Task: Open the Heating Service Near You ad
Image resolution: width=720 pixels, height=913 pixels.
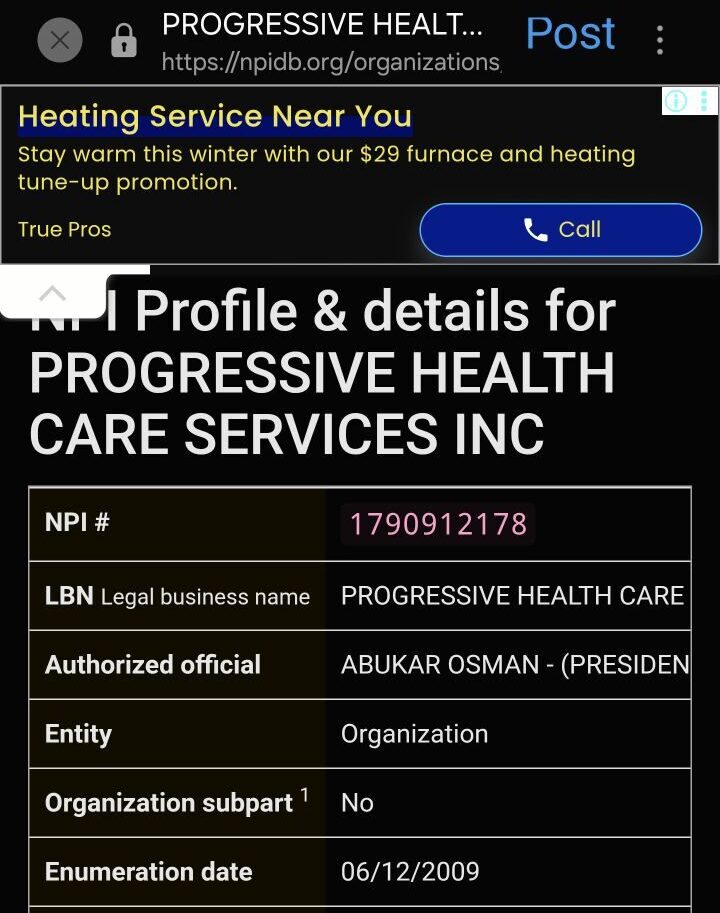Action: point(215,117)
